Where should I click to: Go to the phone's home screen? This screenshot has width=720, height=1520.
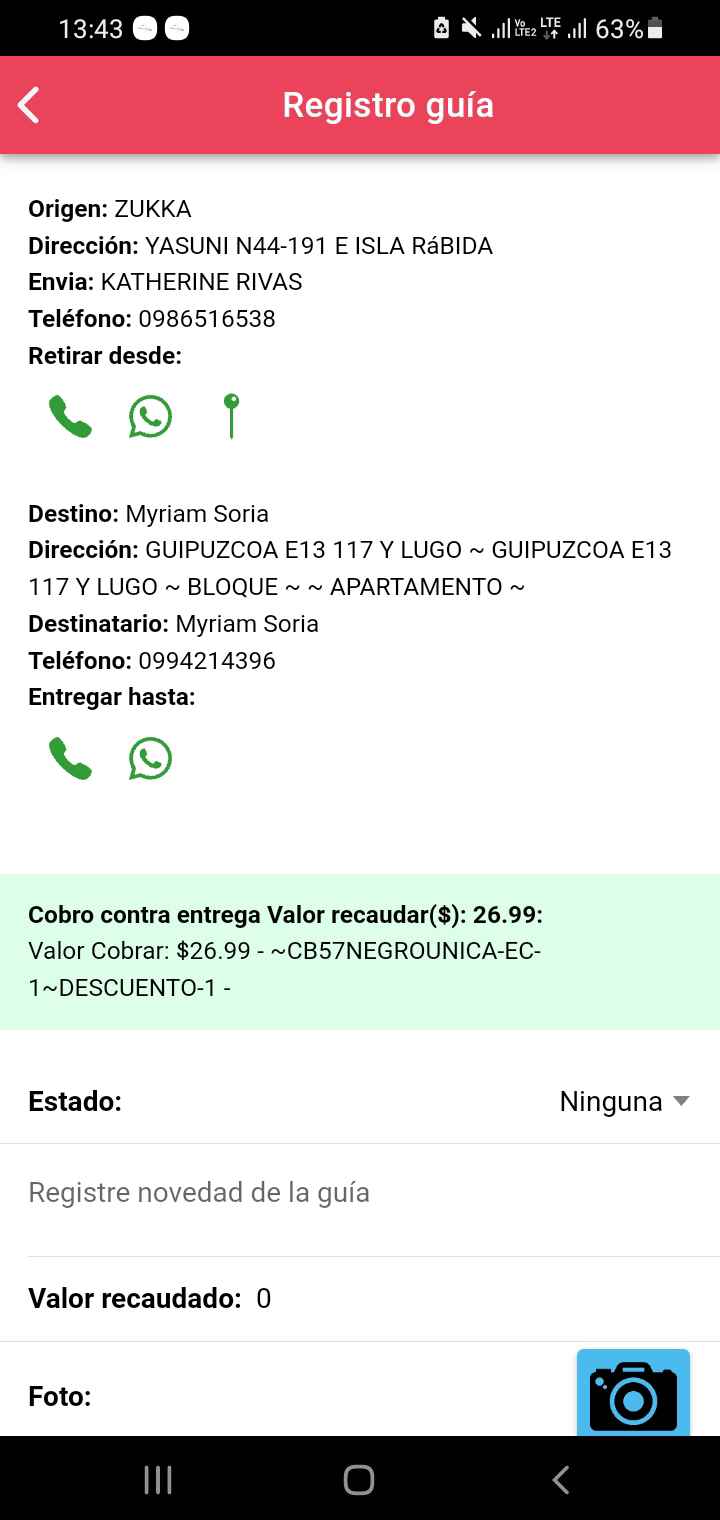coord(359,1480)
